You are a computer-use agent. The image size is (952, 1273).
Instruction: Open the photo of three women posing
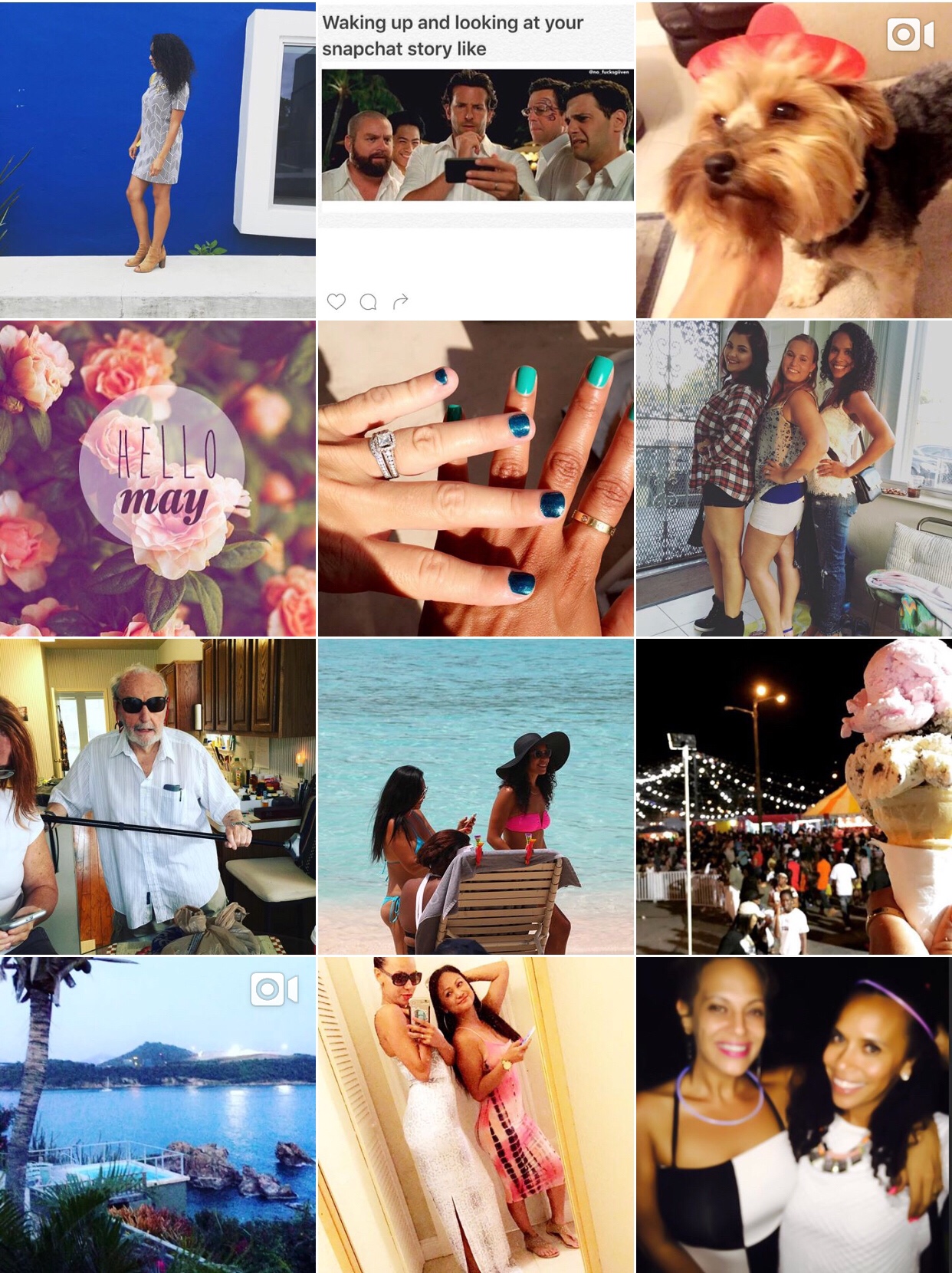pyautogui.click(x=794, y=478)
